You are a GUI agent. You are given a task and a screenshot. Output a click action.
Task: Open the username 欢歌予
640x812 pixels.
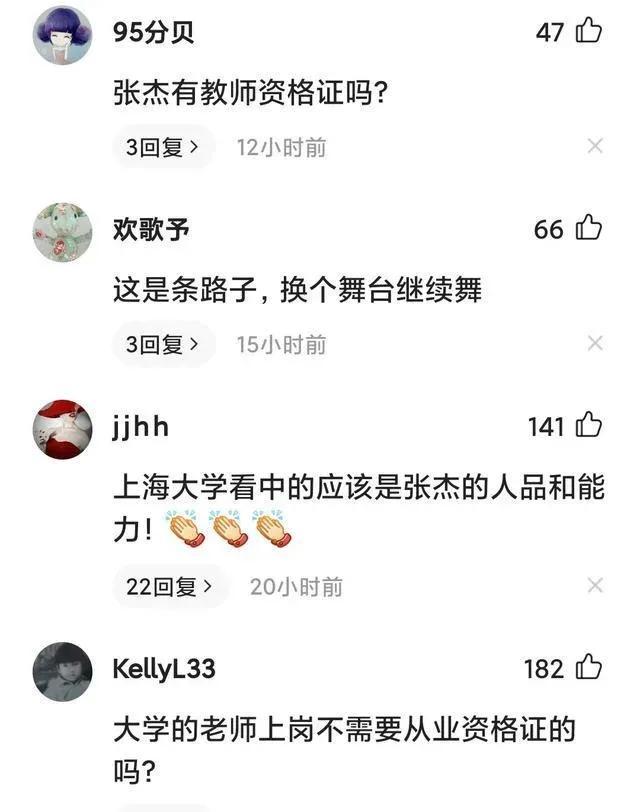[x=151, y=229]
